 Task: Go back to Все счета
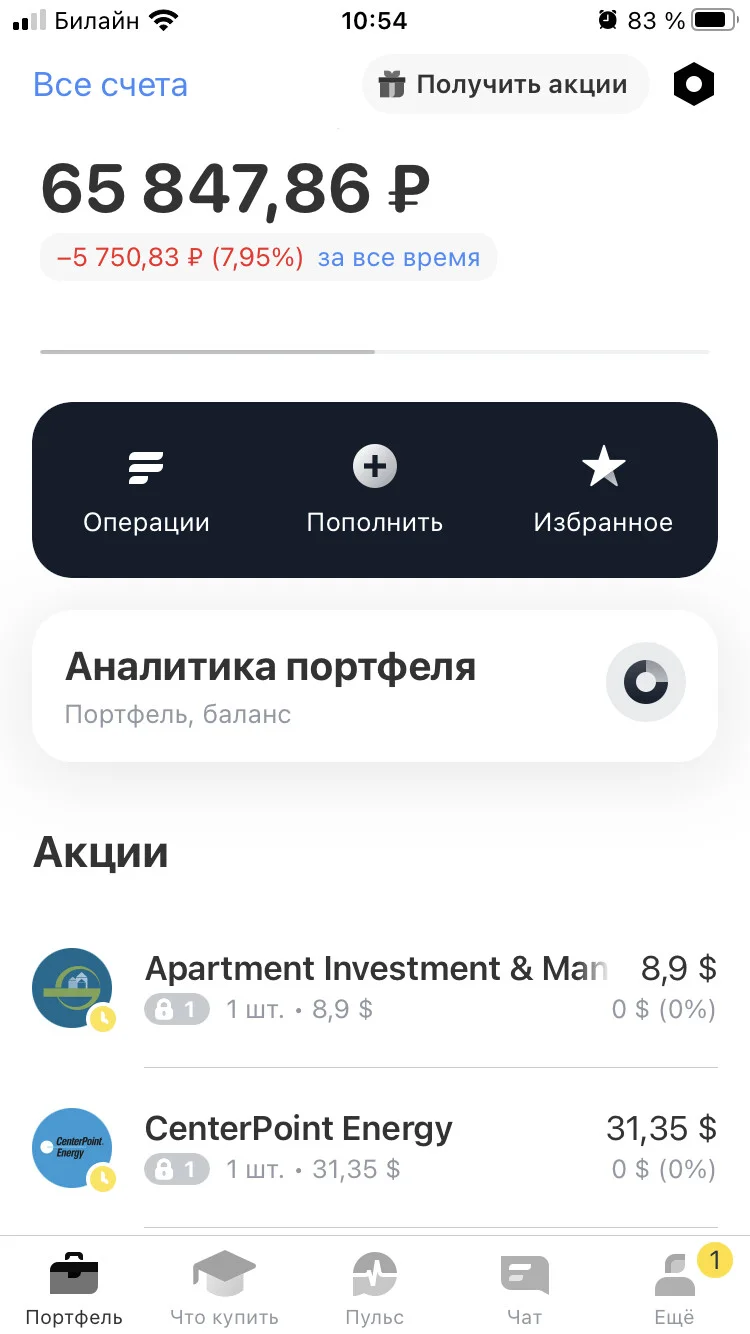(110, 85)
